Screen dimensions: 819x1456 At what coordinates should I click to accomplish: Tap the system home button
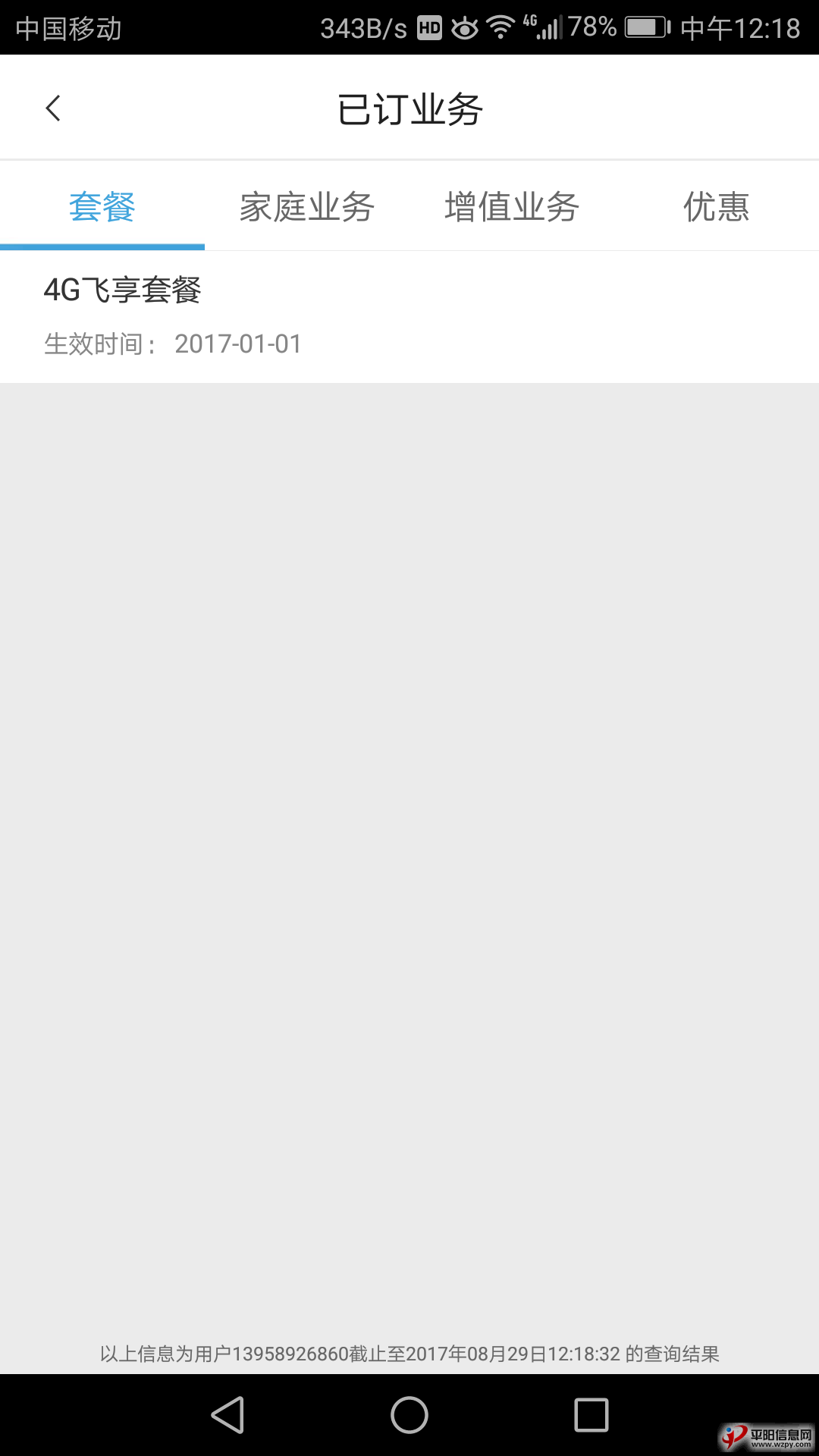409,1415
